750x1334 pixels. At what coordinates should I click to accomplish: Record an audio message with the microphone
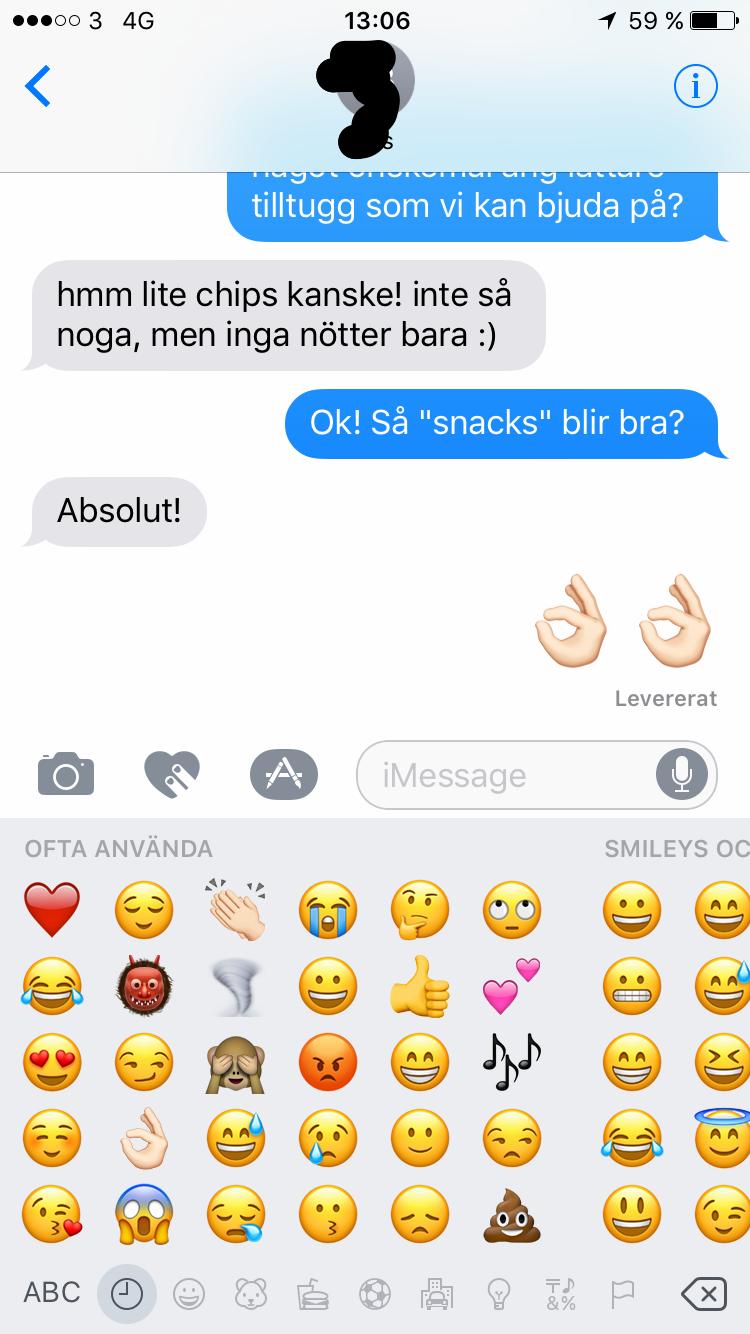pyautogui.click(x=681, y=773)
